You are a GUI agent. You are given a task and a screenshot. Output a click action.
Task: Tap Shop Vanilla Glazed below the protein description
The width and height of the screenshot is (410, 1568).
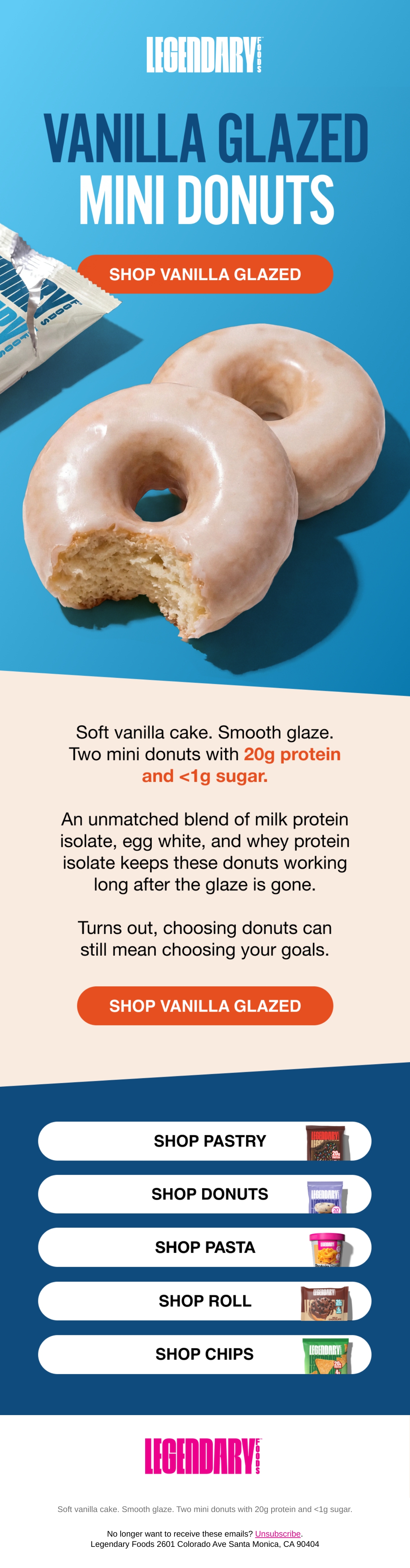pos(205,1006)
